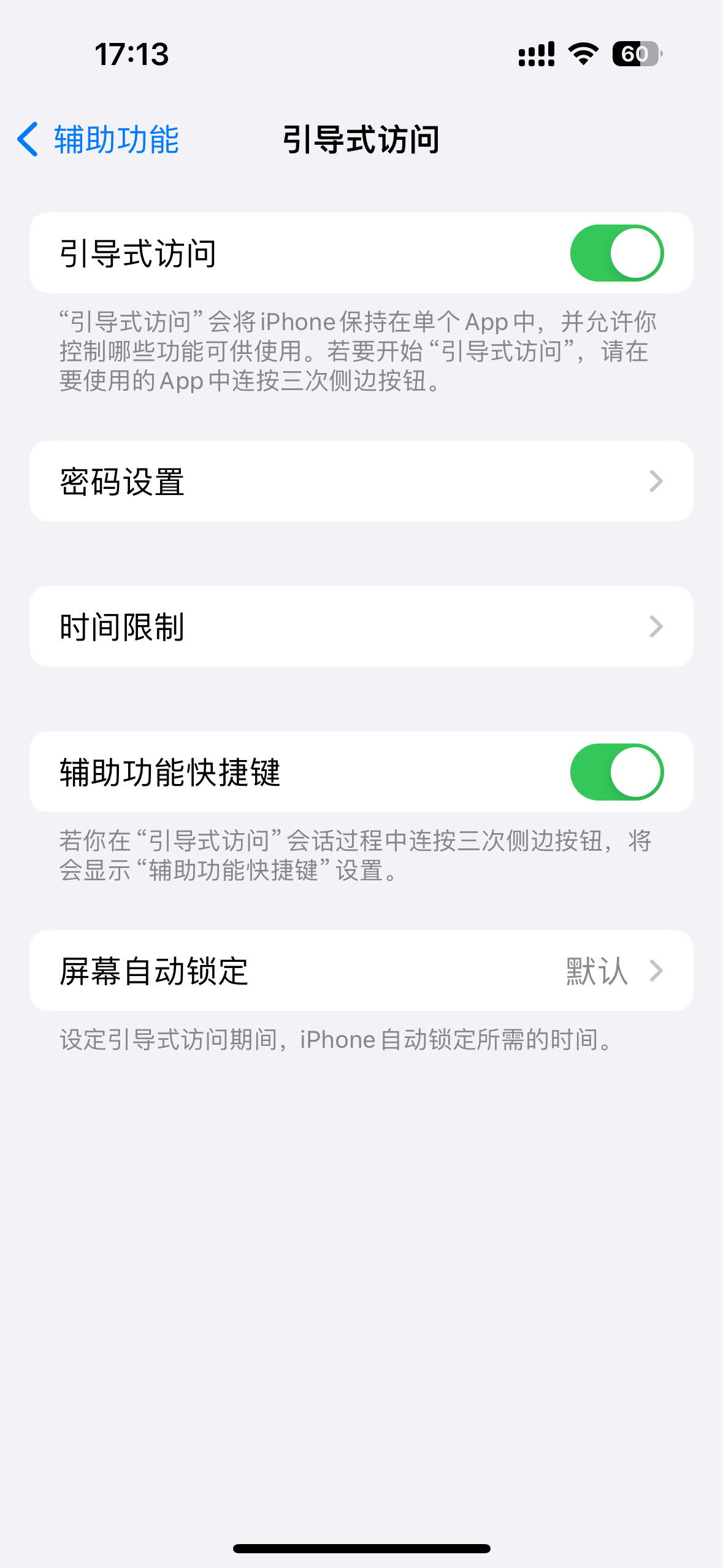Go back to 辅助功能 settings

tap(98, 140)
